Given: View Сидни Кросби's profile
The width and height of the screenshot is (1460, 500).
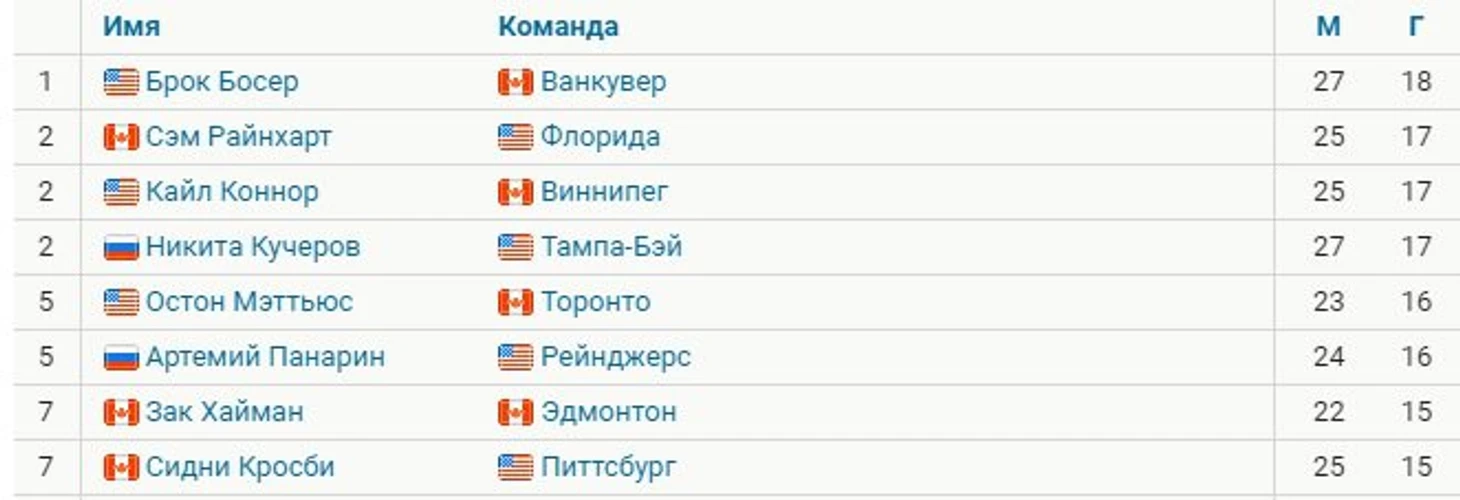Looking at the screenshot, I should (x=240, y=467).
